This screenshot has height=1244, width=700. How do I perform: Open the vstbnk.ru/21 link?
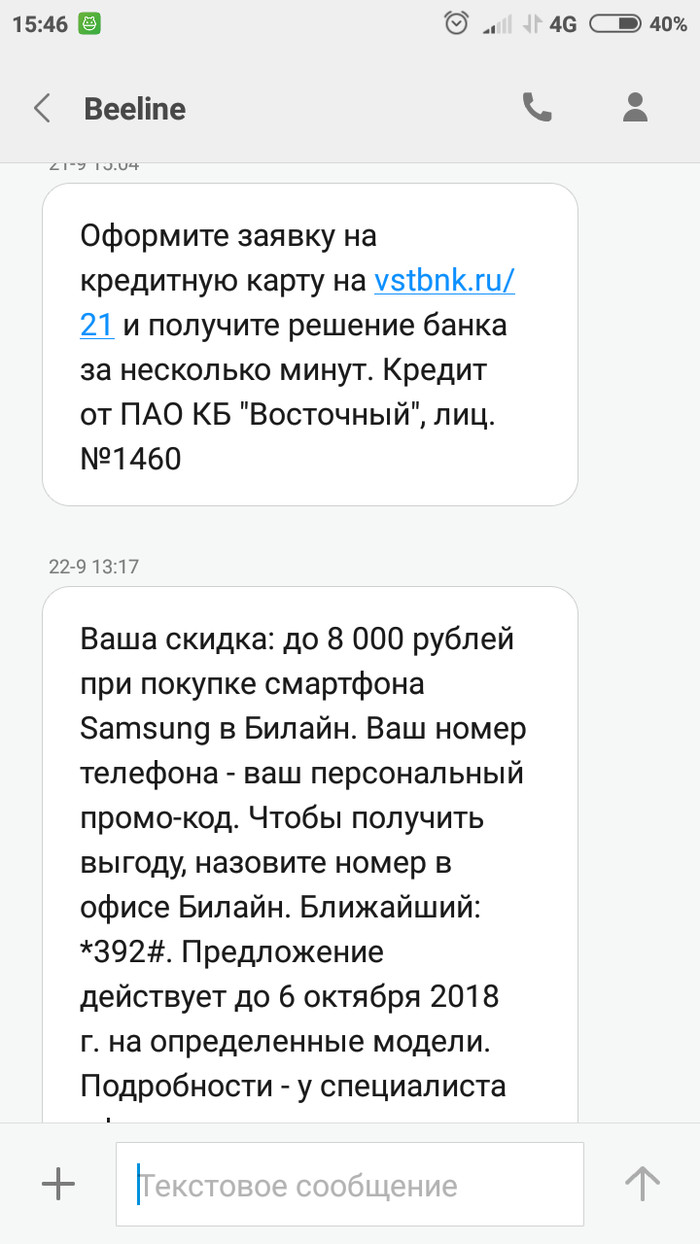click(444, 282)
